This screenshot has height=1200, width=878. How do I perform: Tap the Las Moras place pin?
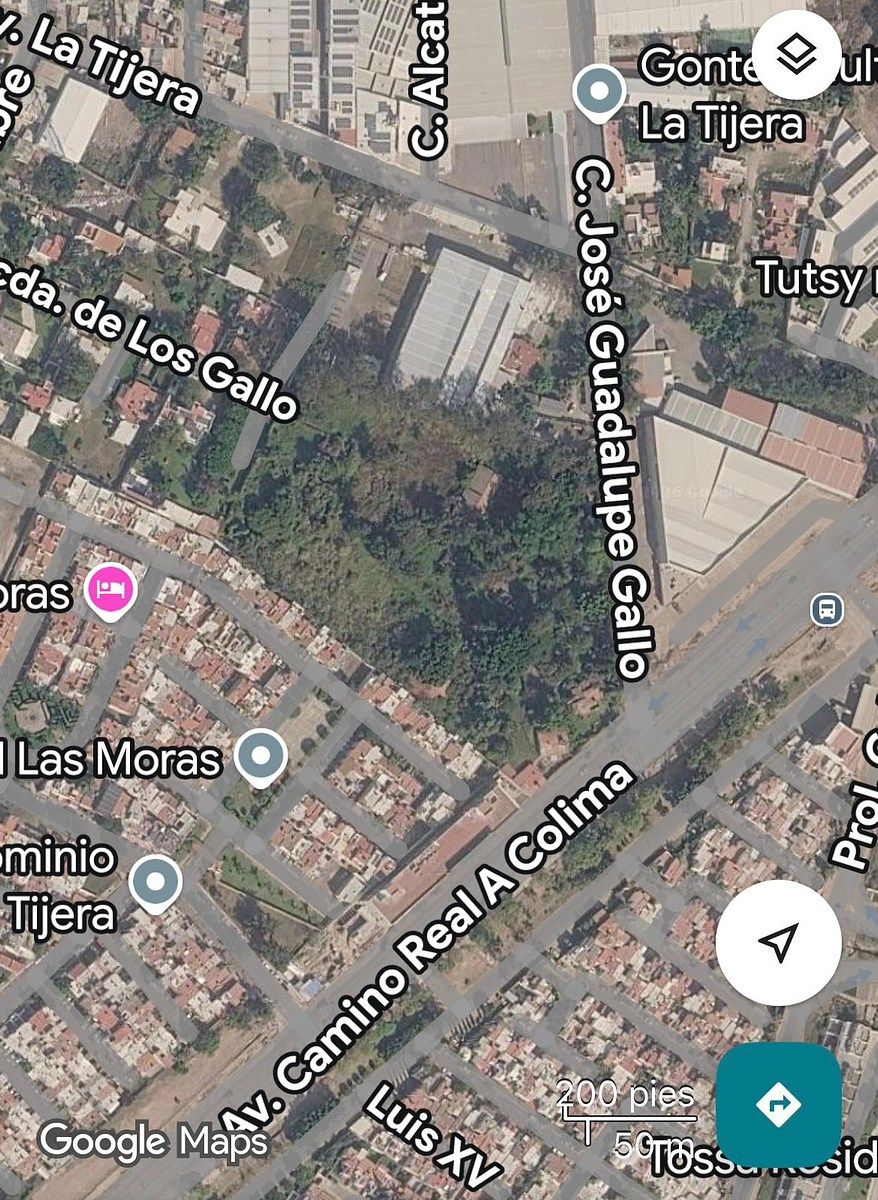261,757
